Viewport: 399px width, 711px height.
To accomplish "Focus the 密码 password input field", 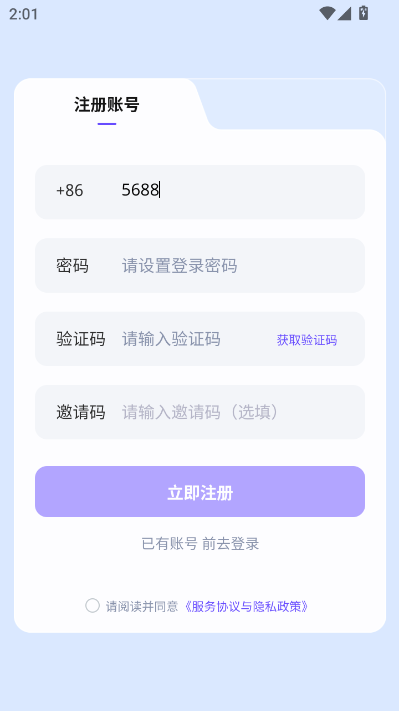I will pyautogui.click(x=240, y=265).
